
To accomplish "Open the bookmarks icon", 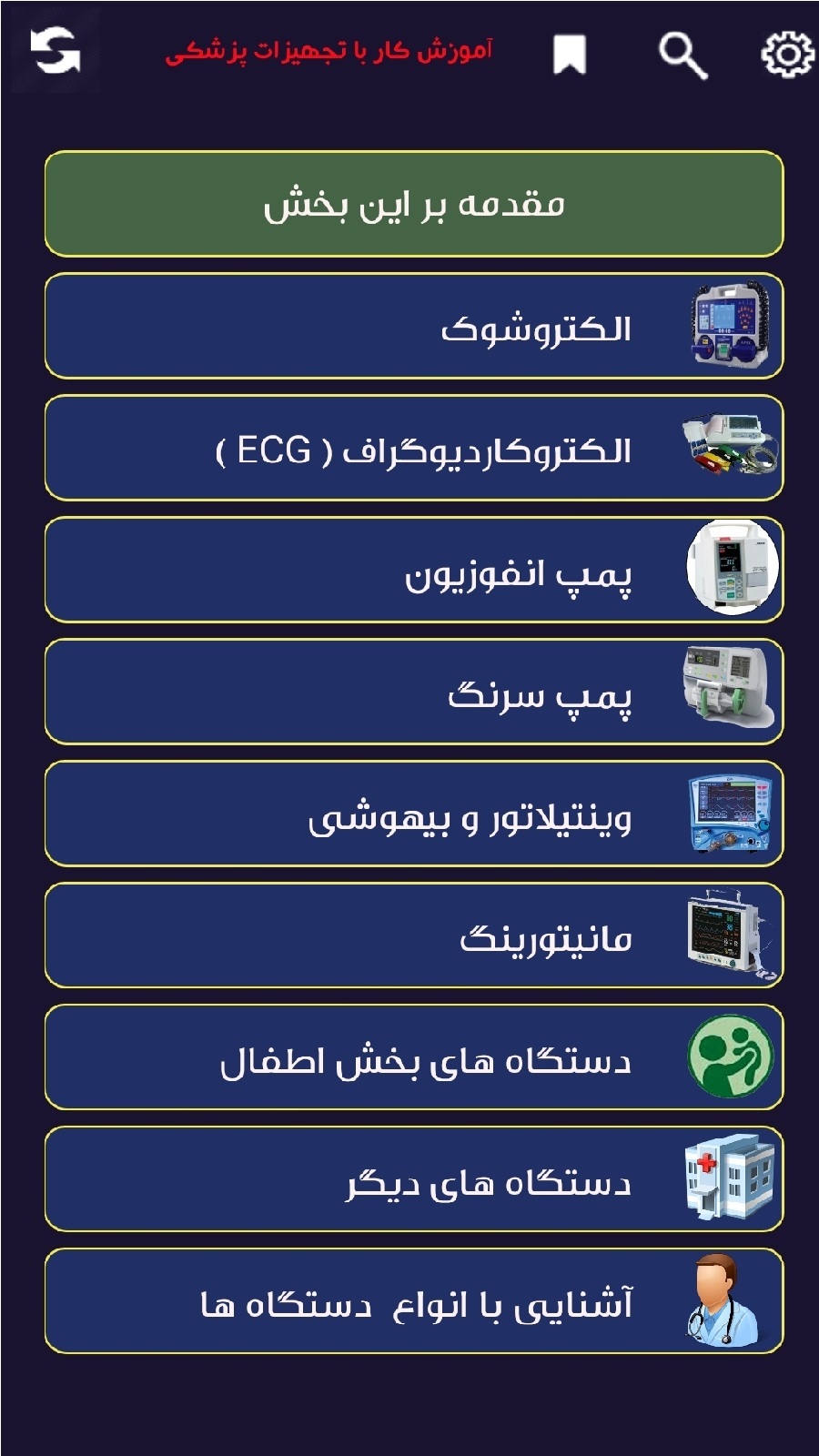I will click(570, 55).
